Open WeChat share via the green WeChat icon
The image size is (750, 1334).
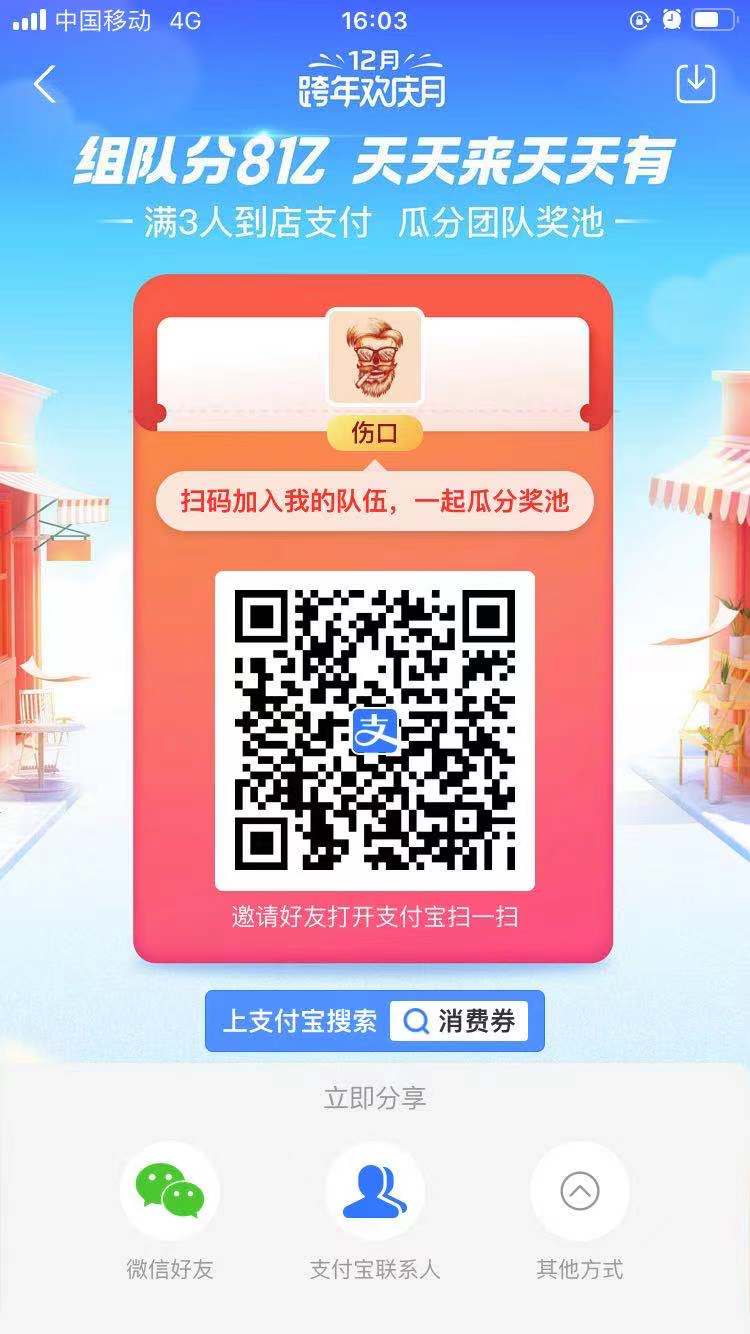tap(170, 1192)
